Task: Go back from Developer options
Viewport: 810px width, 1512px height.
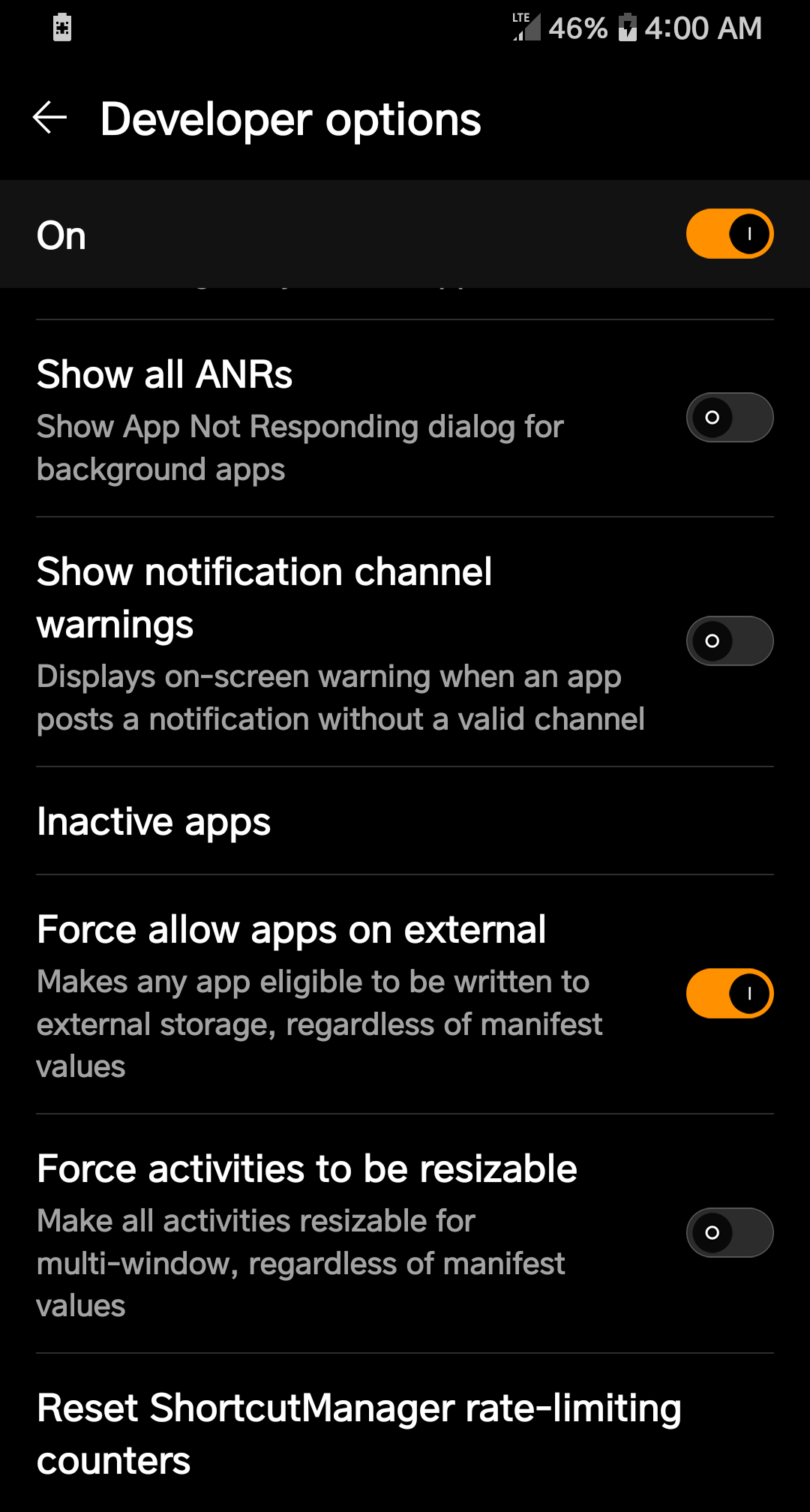Action: coord(50,118)
